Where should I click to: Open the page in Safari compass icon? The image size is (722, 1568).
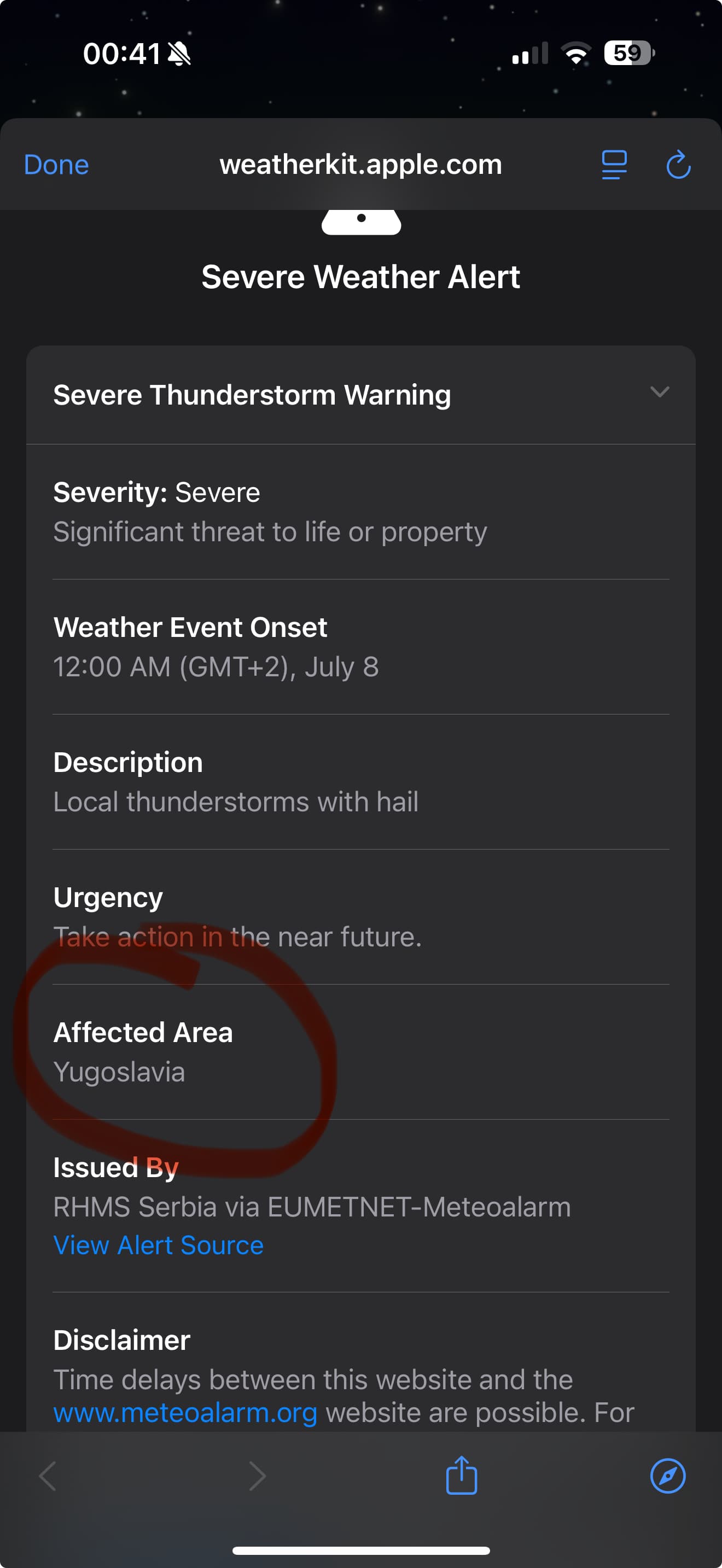point(668,1476)
